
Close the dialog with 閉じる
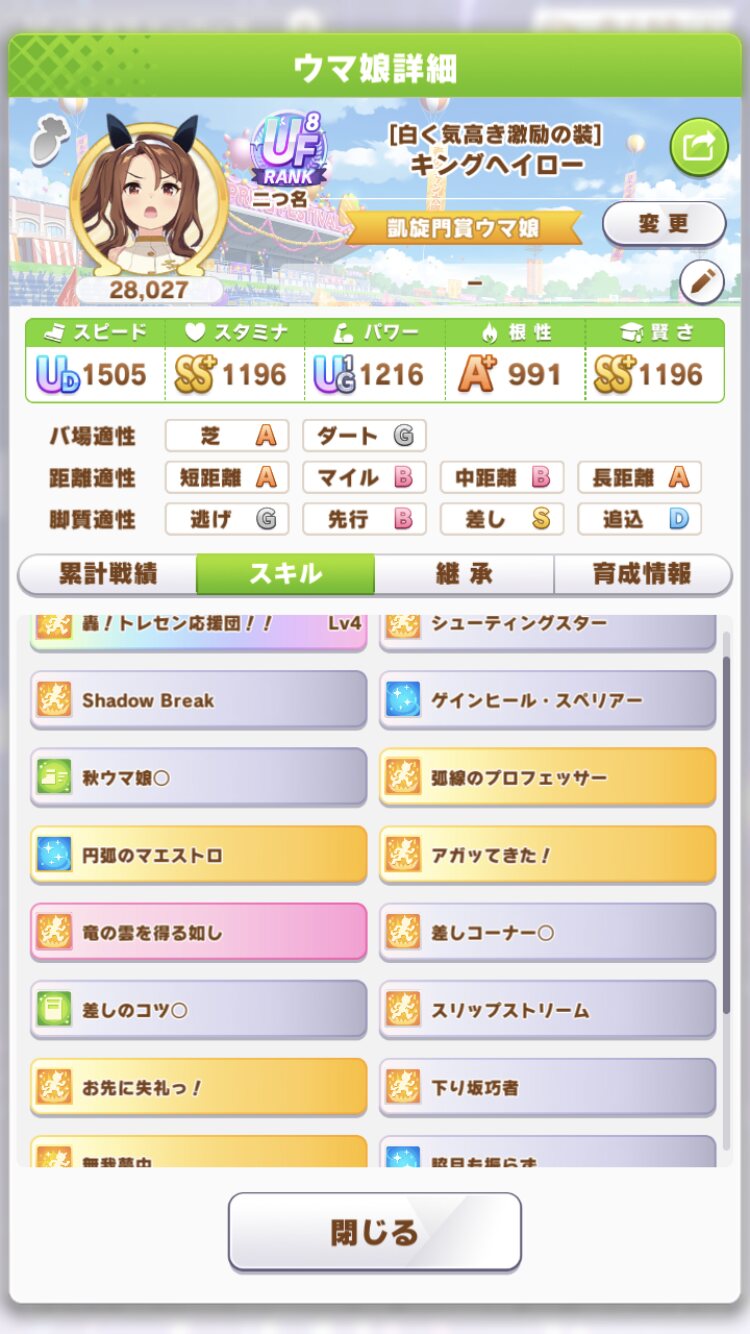click(x=375, y=1231)
